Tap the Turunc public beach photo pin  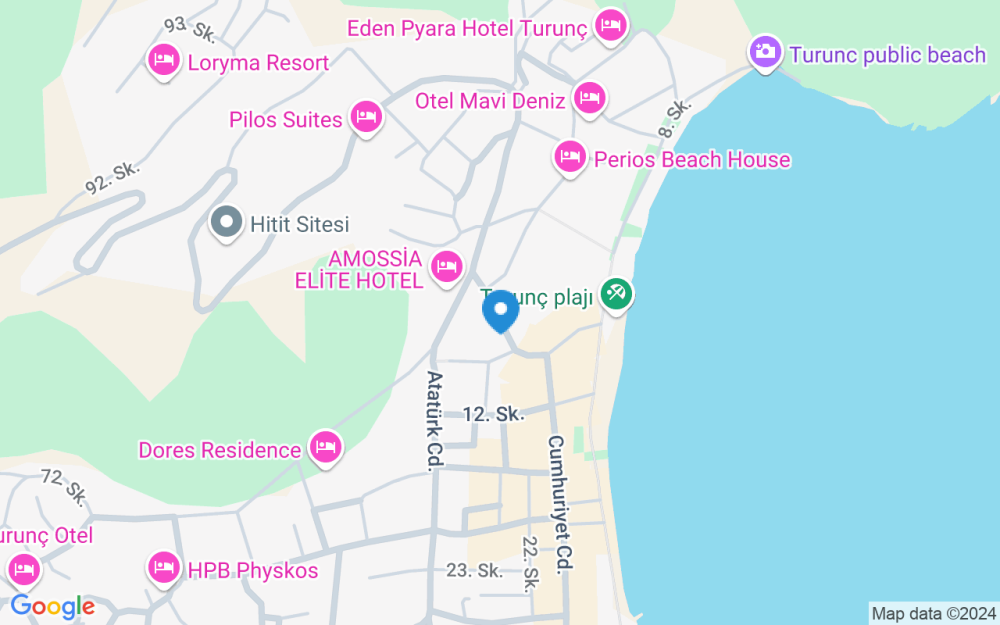click(765, 54)
